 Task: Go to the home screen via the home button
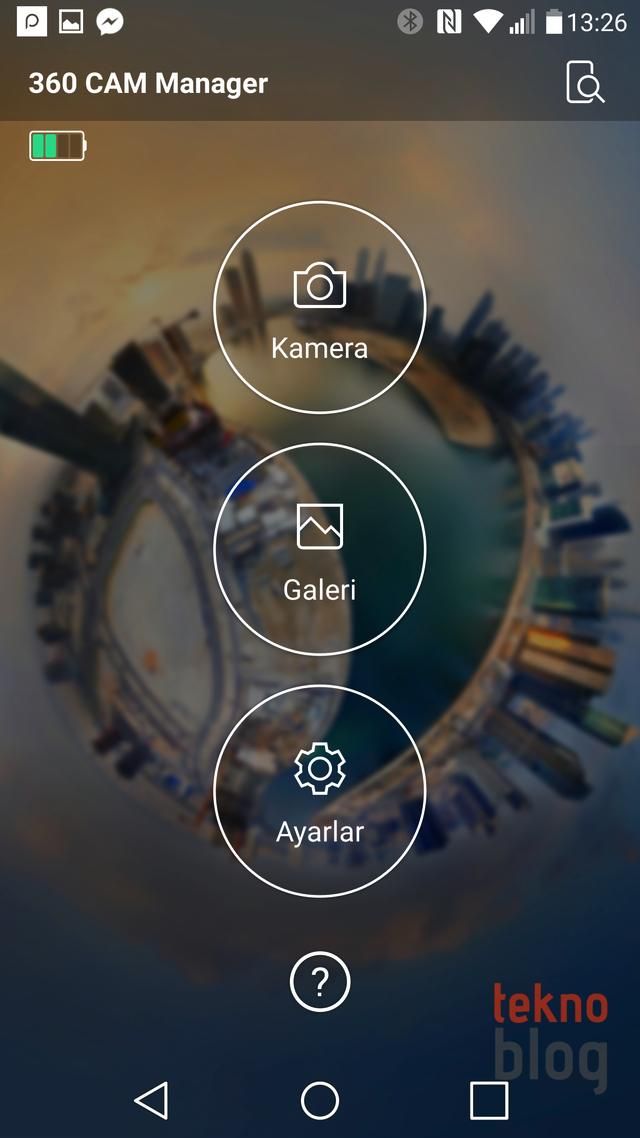pyautogui.click(x=320, y=1100)
